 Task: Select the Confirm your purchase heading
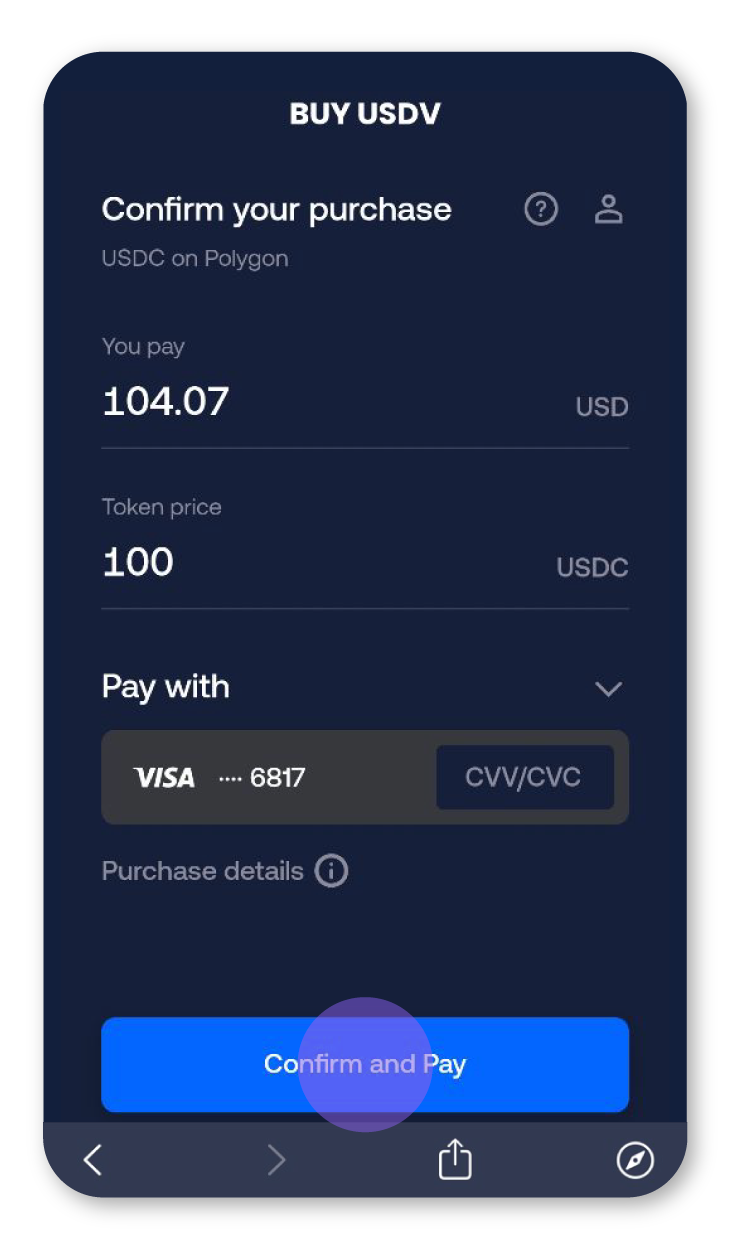(x=276, y=209)
